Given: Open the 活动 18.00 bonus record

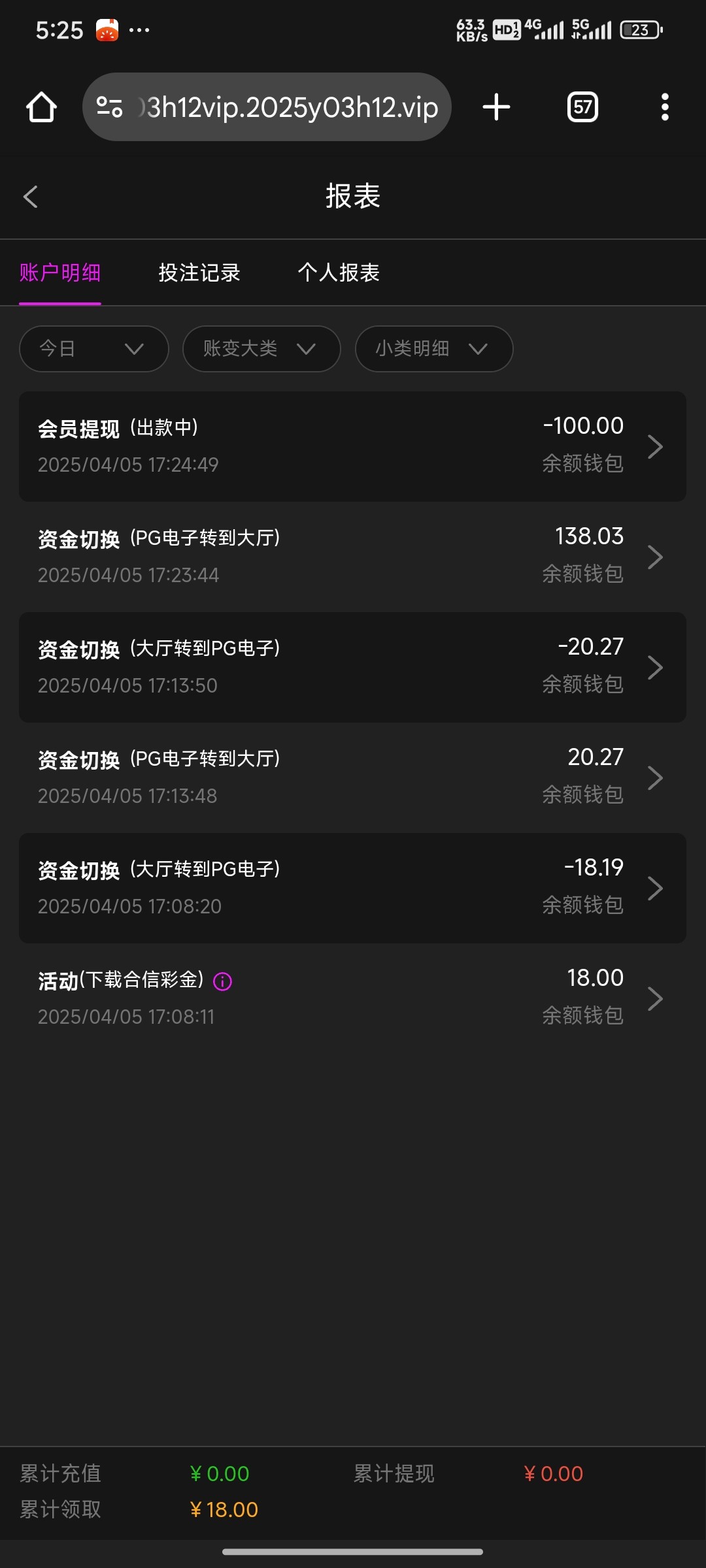Looking at the screenshot, I should [352, 999].
